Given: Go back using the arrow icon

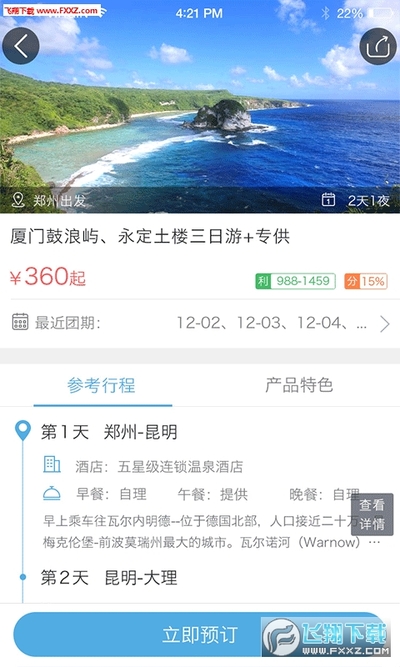Looking at the screenshot, I should click(x=21, y=46).
